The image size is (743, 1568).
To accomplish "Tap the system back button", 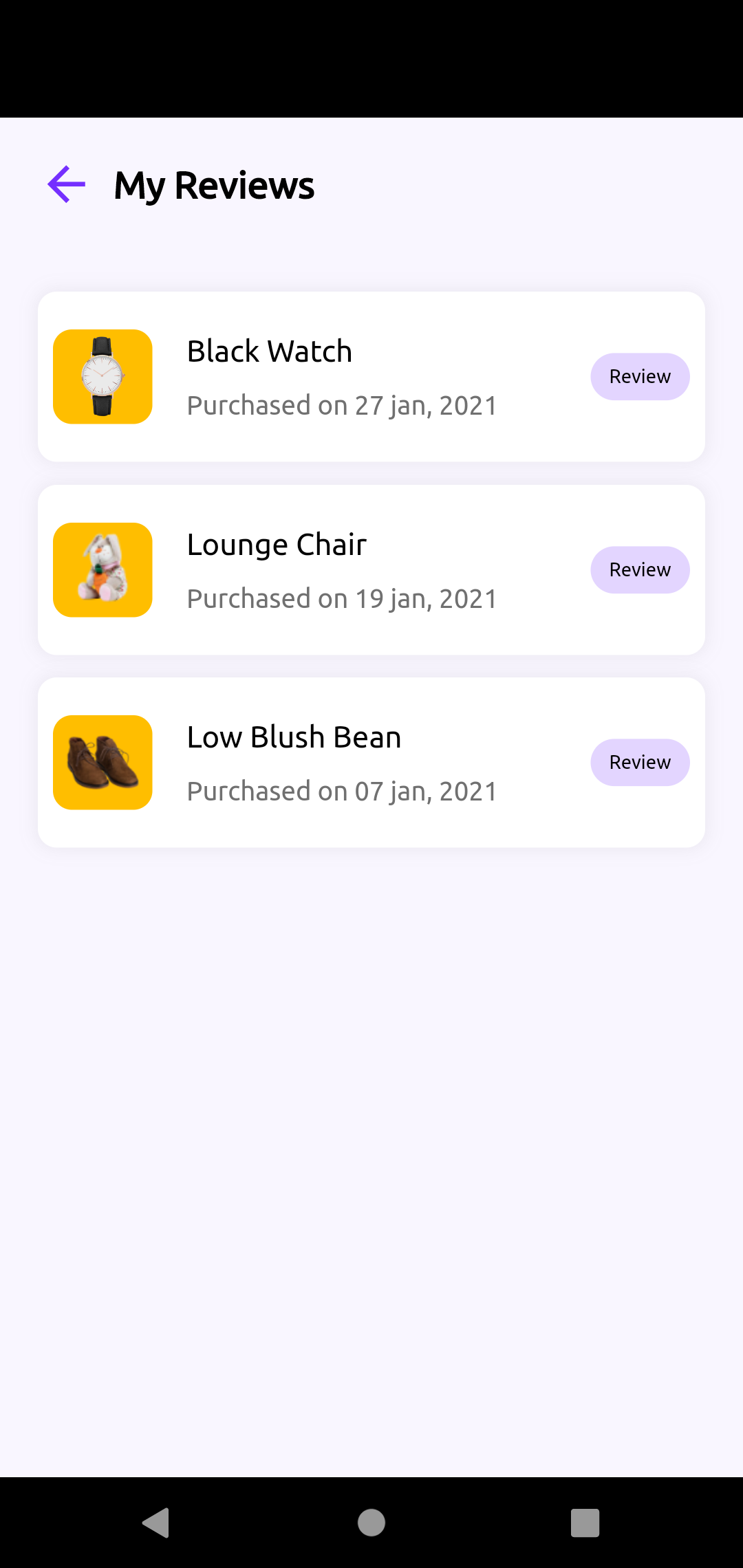I will pyautogui.click(x=156, y=1523).
